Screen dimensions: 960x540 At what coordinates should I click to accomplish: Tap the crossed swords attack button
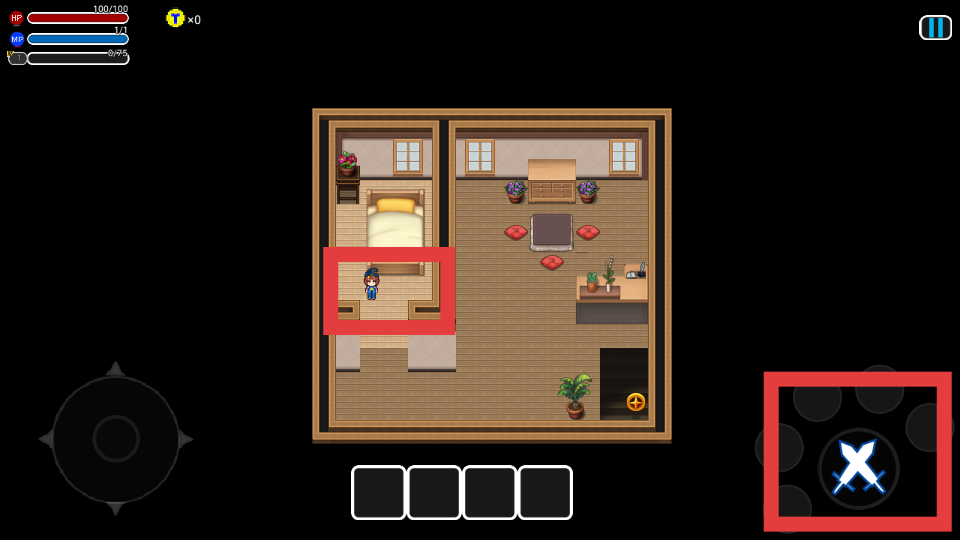pyautogui.click(x=858, y=467)
